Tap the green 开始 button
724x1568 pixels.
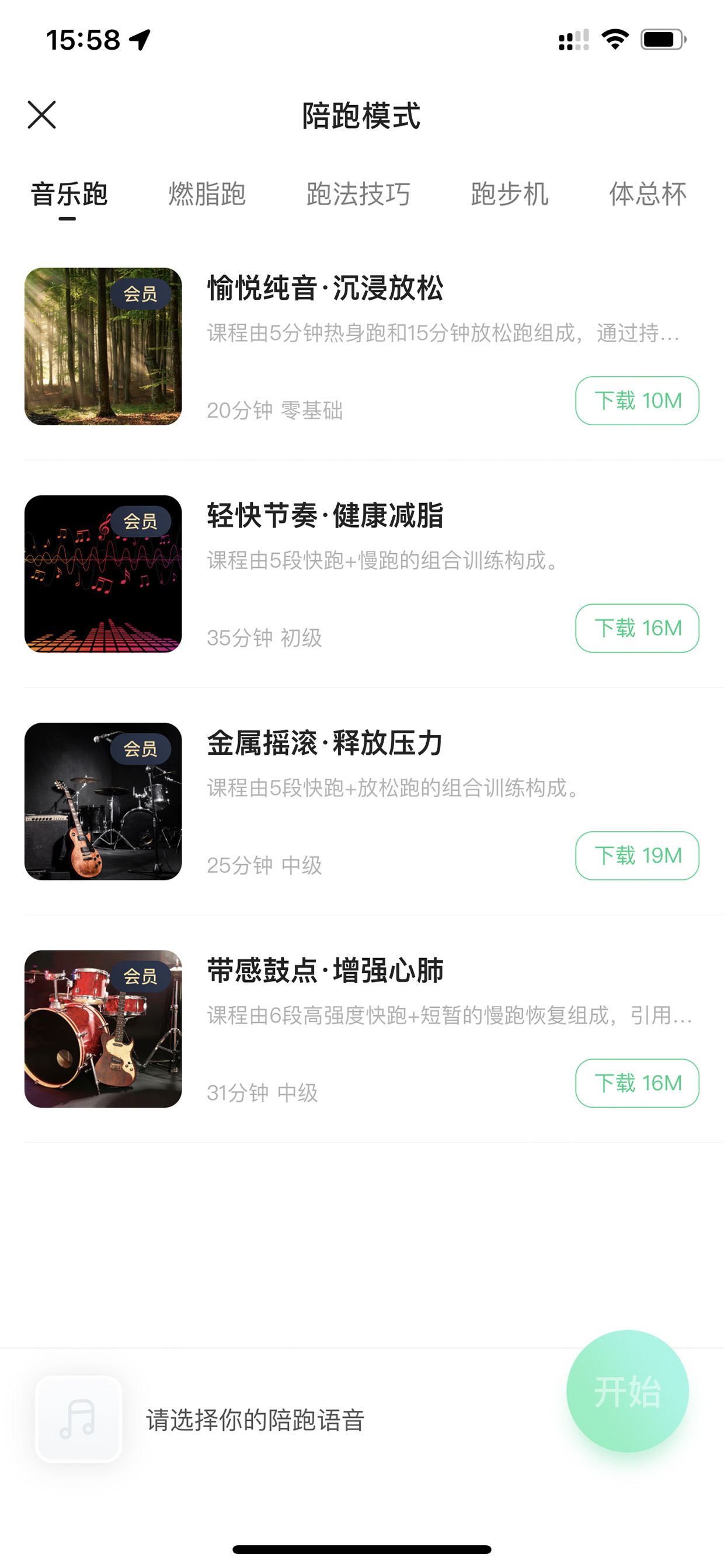click(x=627, y=1392)
